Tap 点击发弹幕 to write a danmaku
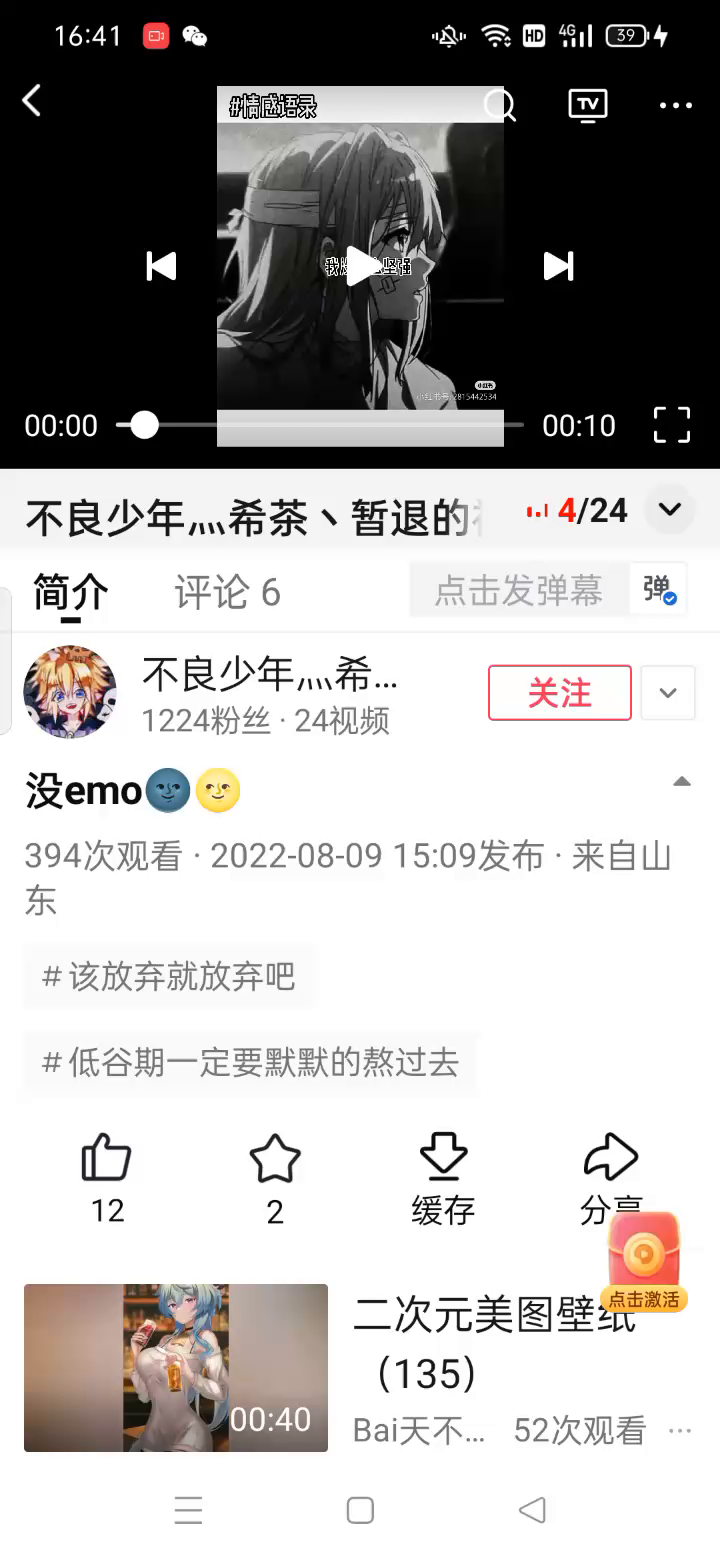Viewport: 720px width, 1560px height. click(x=518, y=591)
